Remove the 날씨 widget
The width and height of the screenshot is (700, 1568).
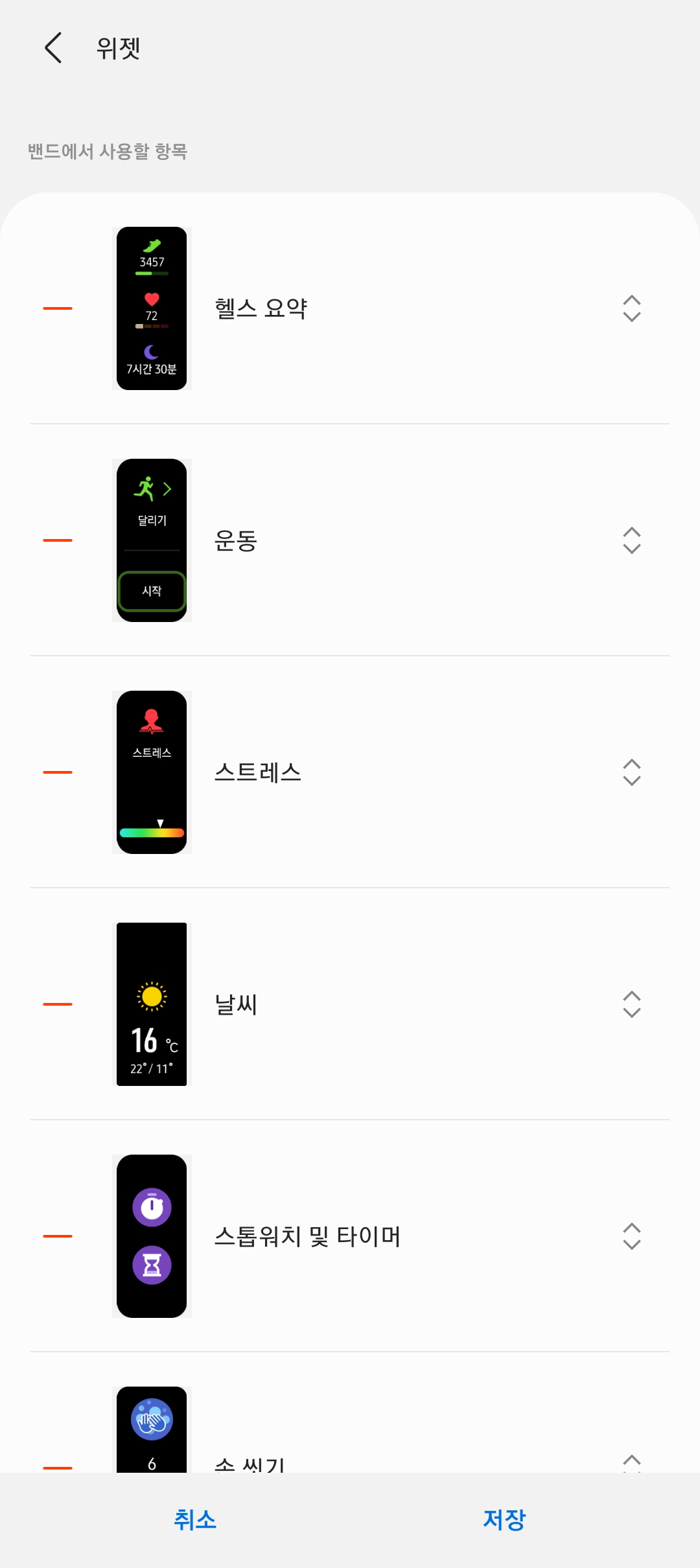(58, 1004)
